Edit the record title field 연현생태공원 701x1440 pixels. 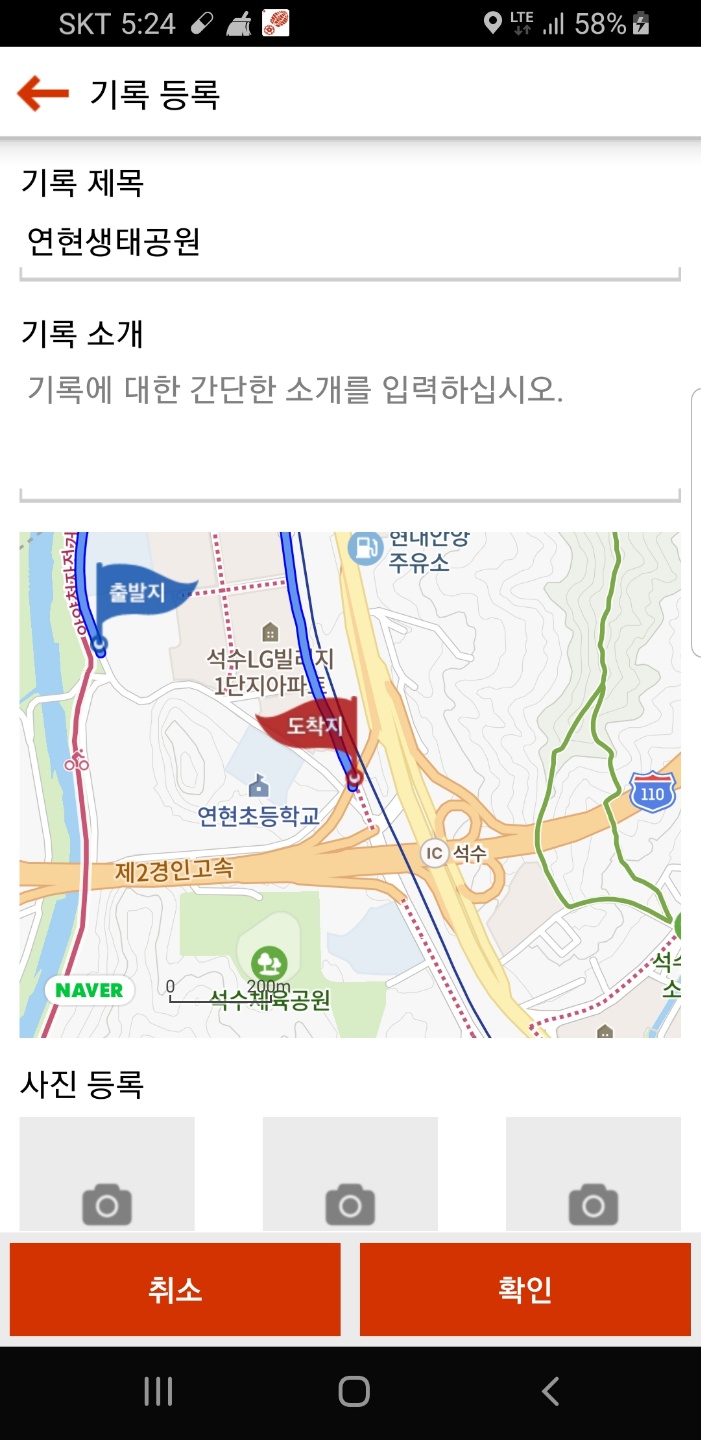coord(350,242)
